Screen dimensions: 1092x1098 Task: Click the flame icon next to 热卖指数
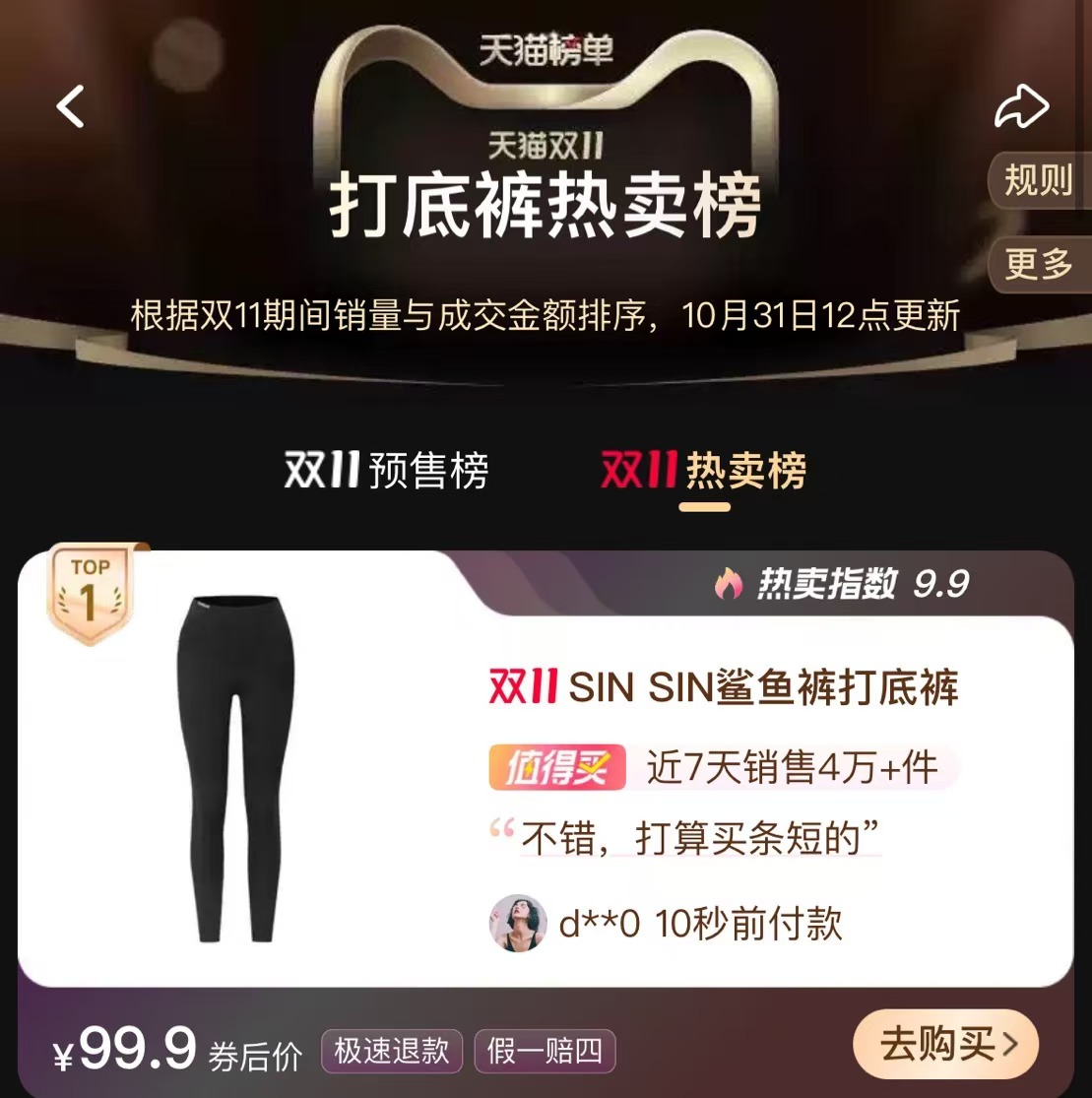[728, 585]
